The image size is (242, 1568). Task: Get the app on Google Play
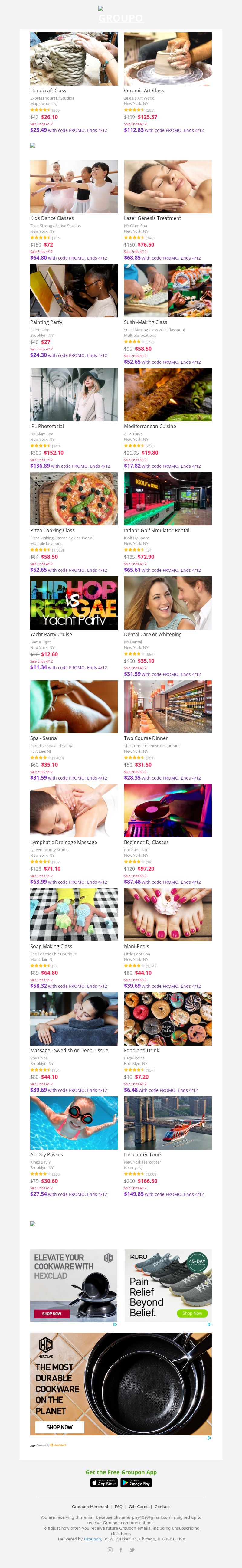(x=136, y=1483)
